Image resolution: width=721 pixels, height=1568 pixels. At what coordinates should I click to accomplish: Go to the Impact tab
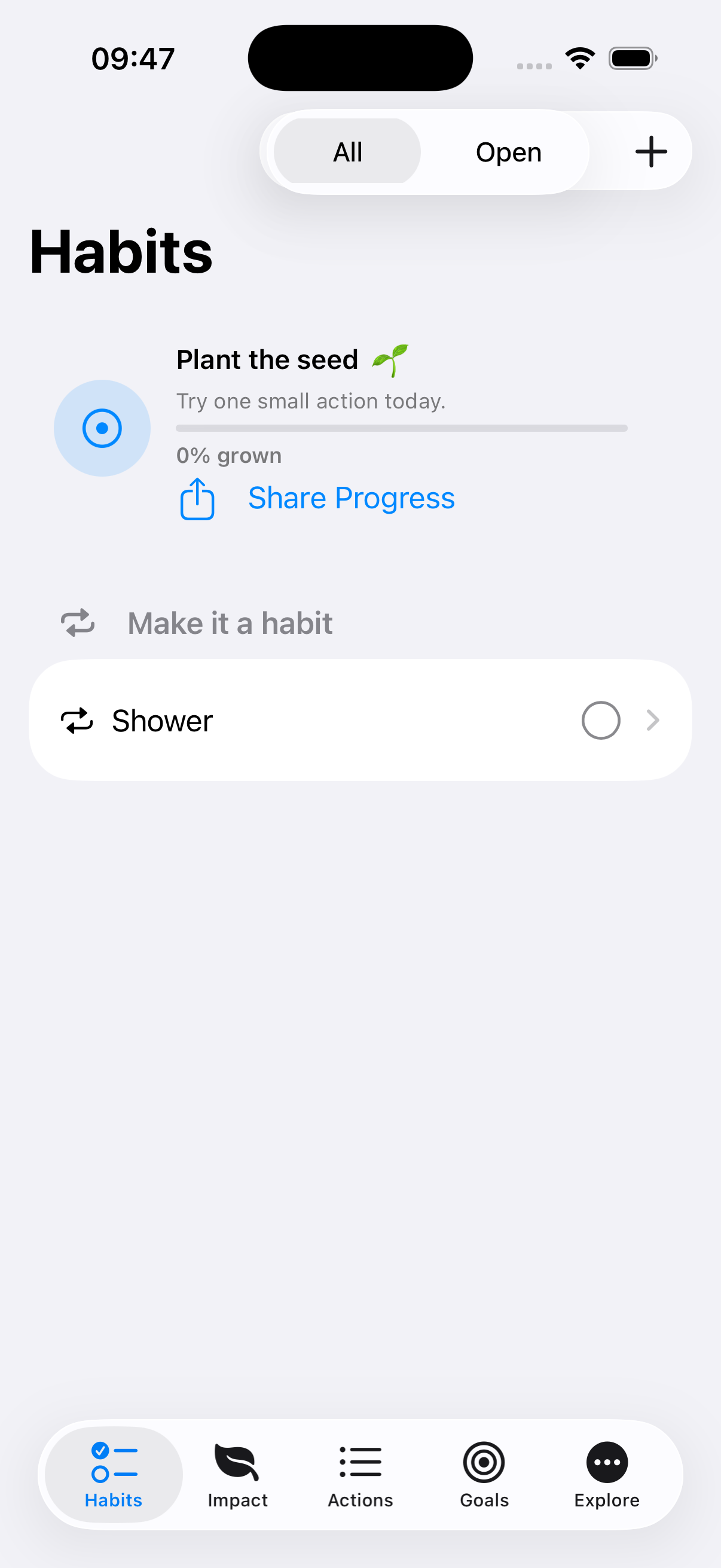(x=237, y=1474)
